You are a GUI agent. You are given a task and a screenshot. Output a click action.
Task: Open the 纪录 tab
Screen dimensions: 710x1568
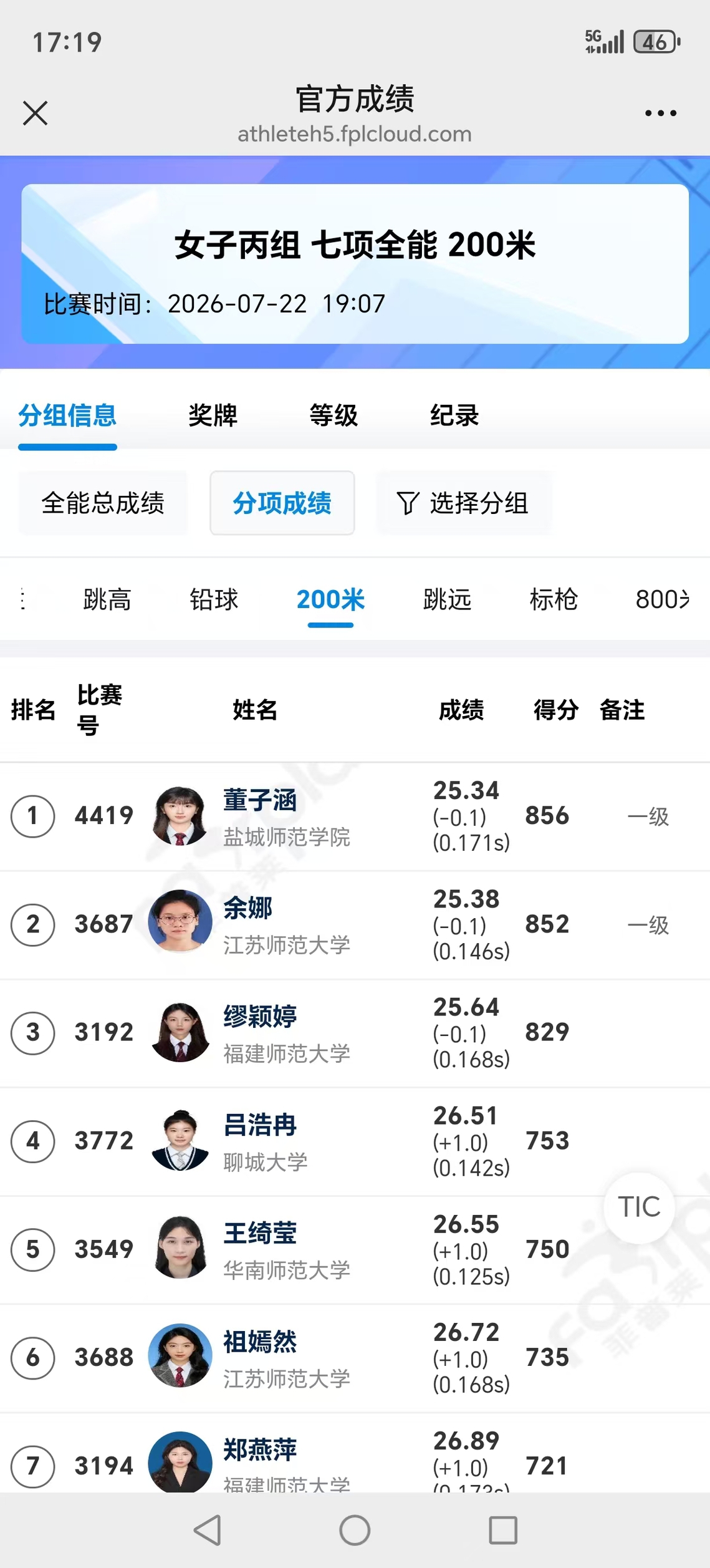pos(454,415)
